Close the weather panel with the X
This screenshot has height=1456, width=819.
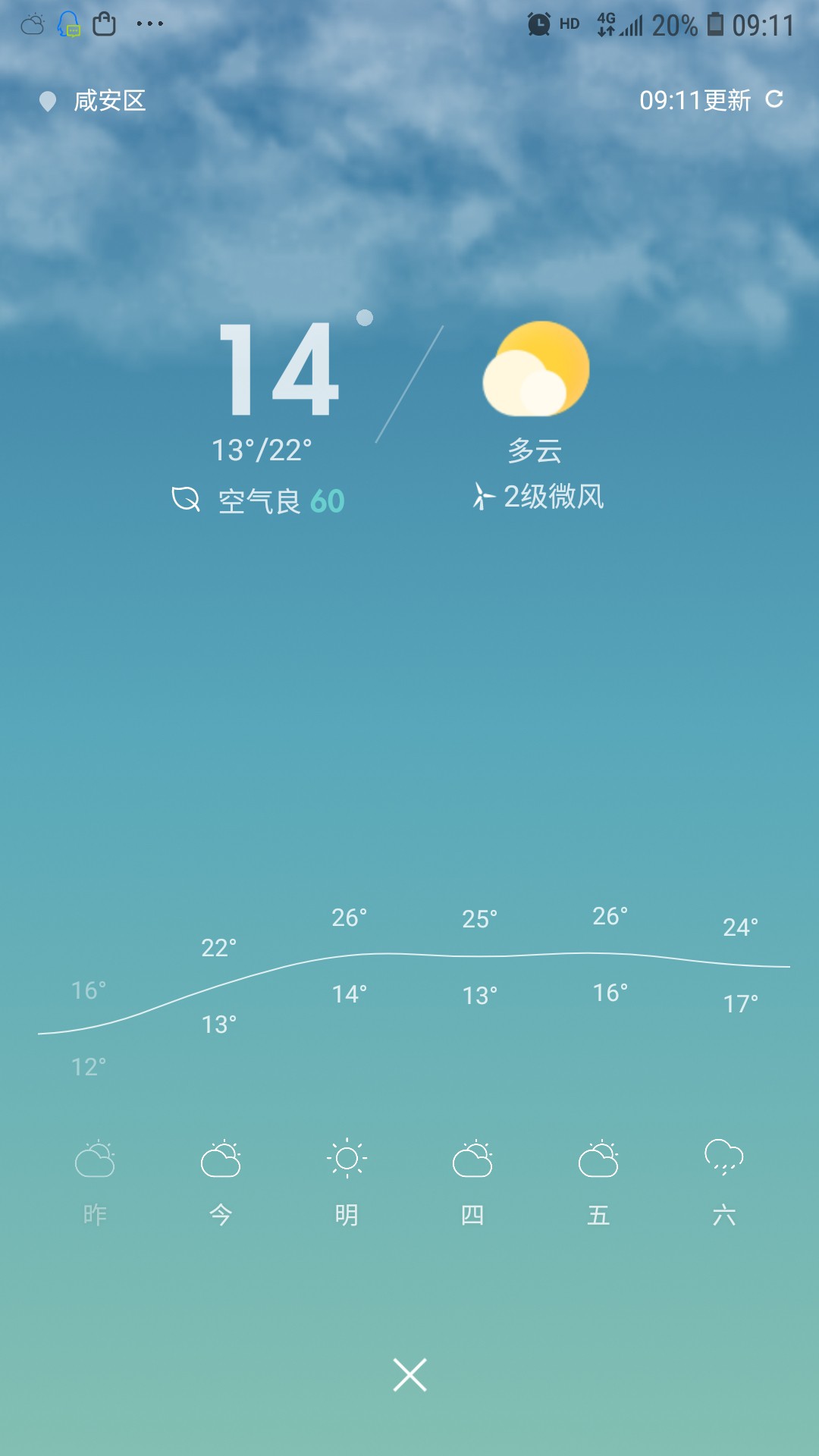click(x=409, y=1375)
